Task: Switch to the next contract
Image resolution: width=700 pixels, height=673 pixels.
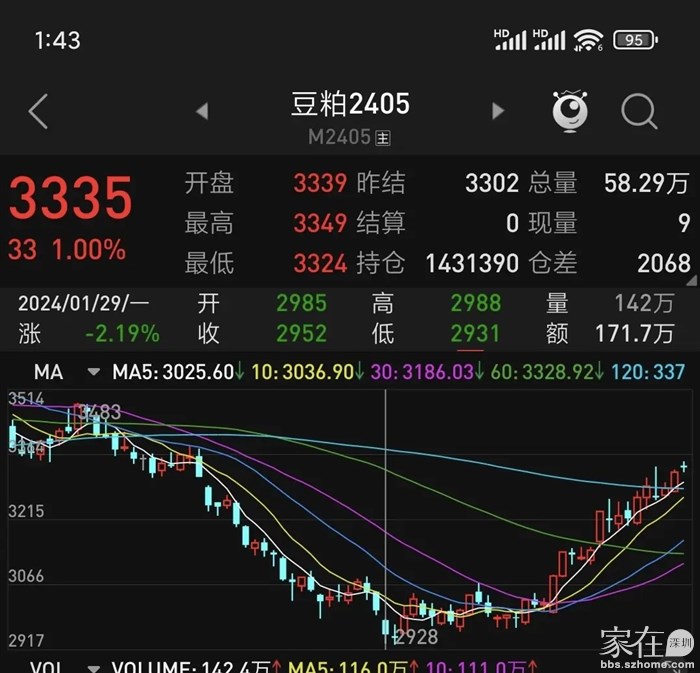Action: pos(497,111)
